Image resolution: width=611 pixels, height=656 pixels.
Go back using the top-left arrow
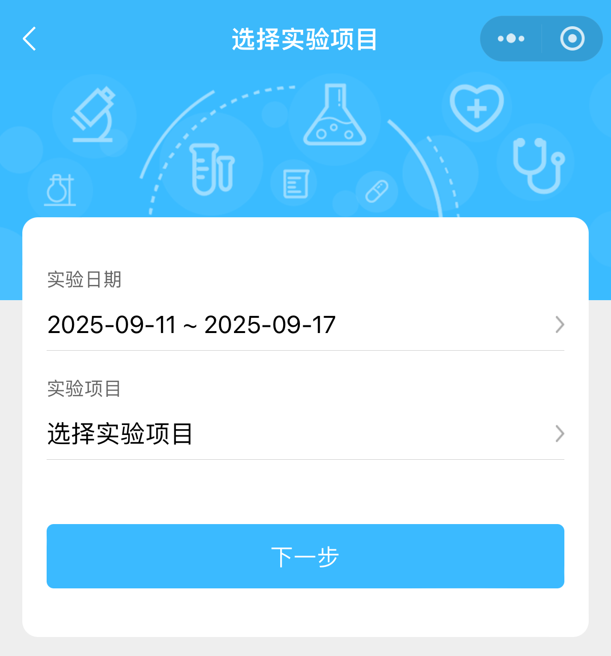(x=29, y=39)
